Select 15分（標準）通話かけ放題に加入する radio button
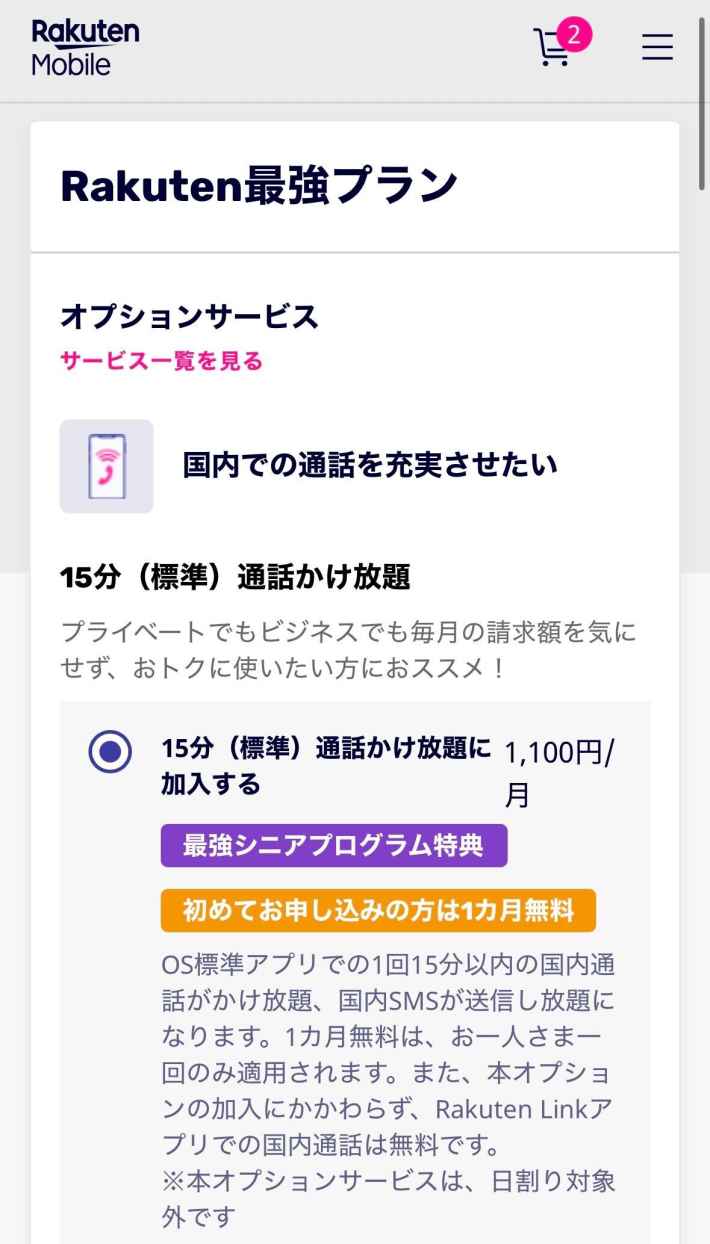Viewport: 710px width, 1244px height. 110,752
